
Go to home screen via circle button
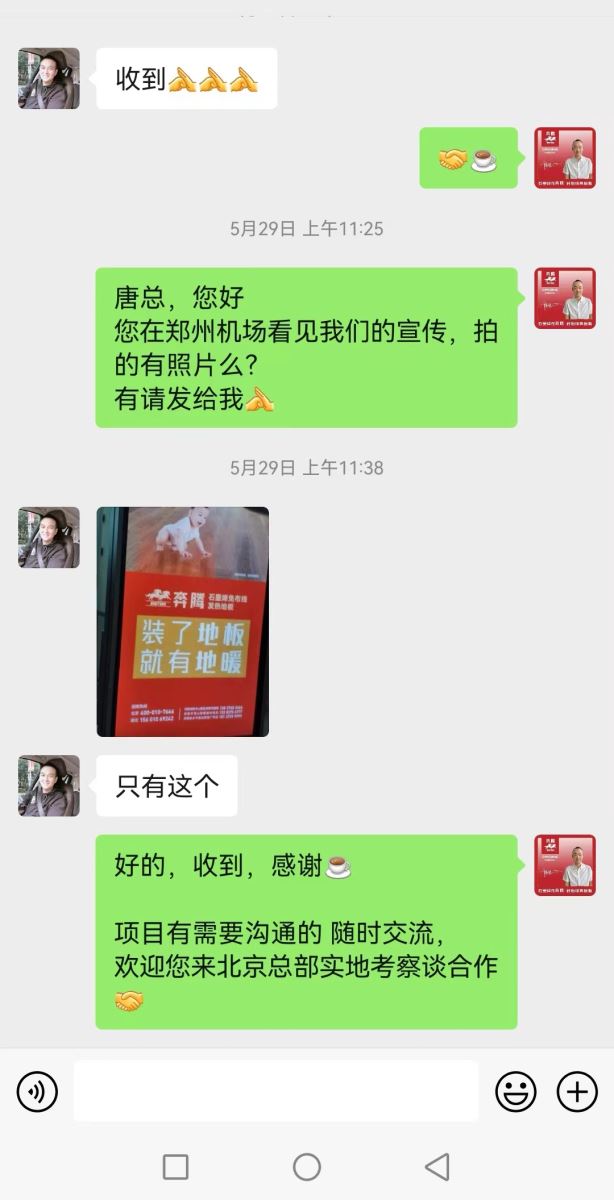[307, 1166]
